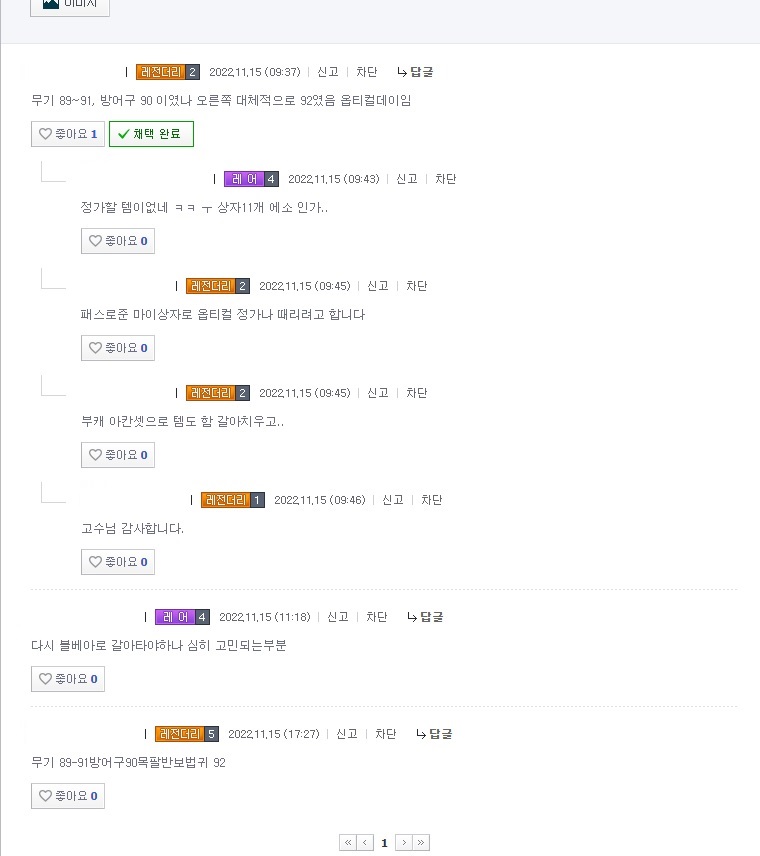The width and height of the screenshot is (760, 856).
Task: Block the author of "고수님 감사합니다."
Action: pyautogui.click(x=432, y=500)
